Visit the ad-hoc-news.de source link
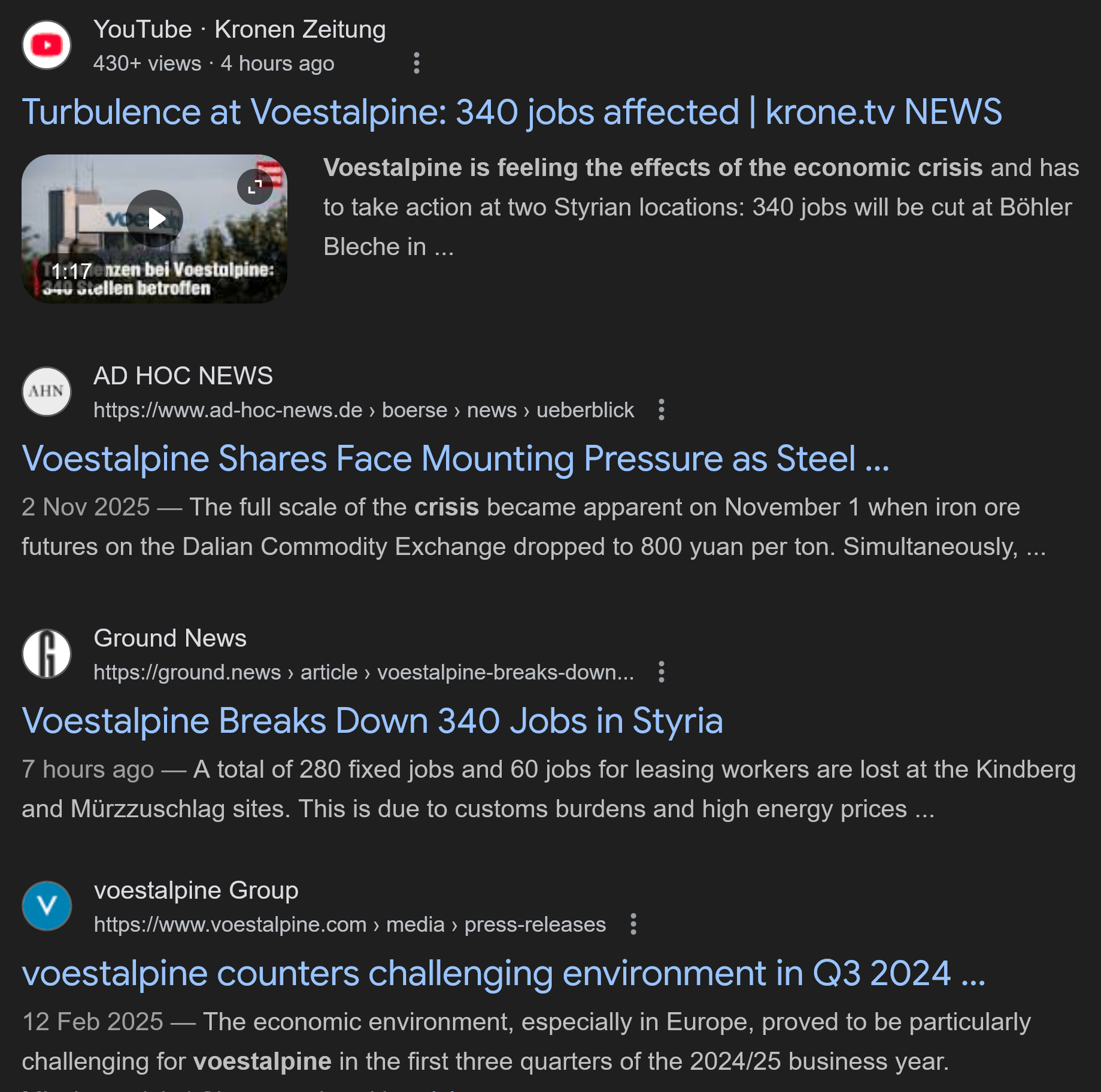Image resolution: width=1101 pixels, height=1092 pixels. click(x=363, y=410)
